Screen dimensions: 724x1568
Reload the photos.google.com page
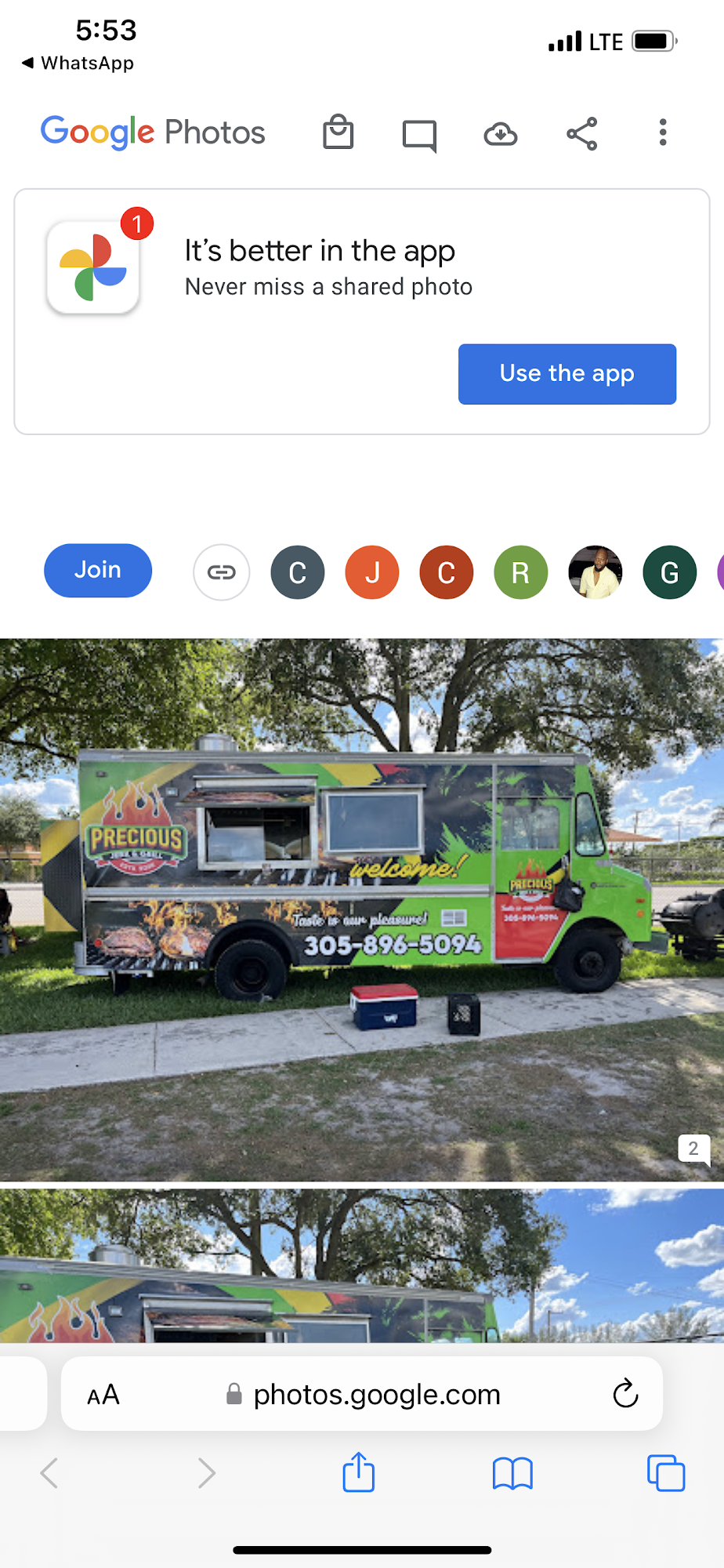coord(625,1393)
